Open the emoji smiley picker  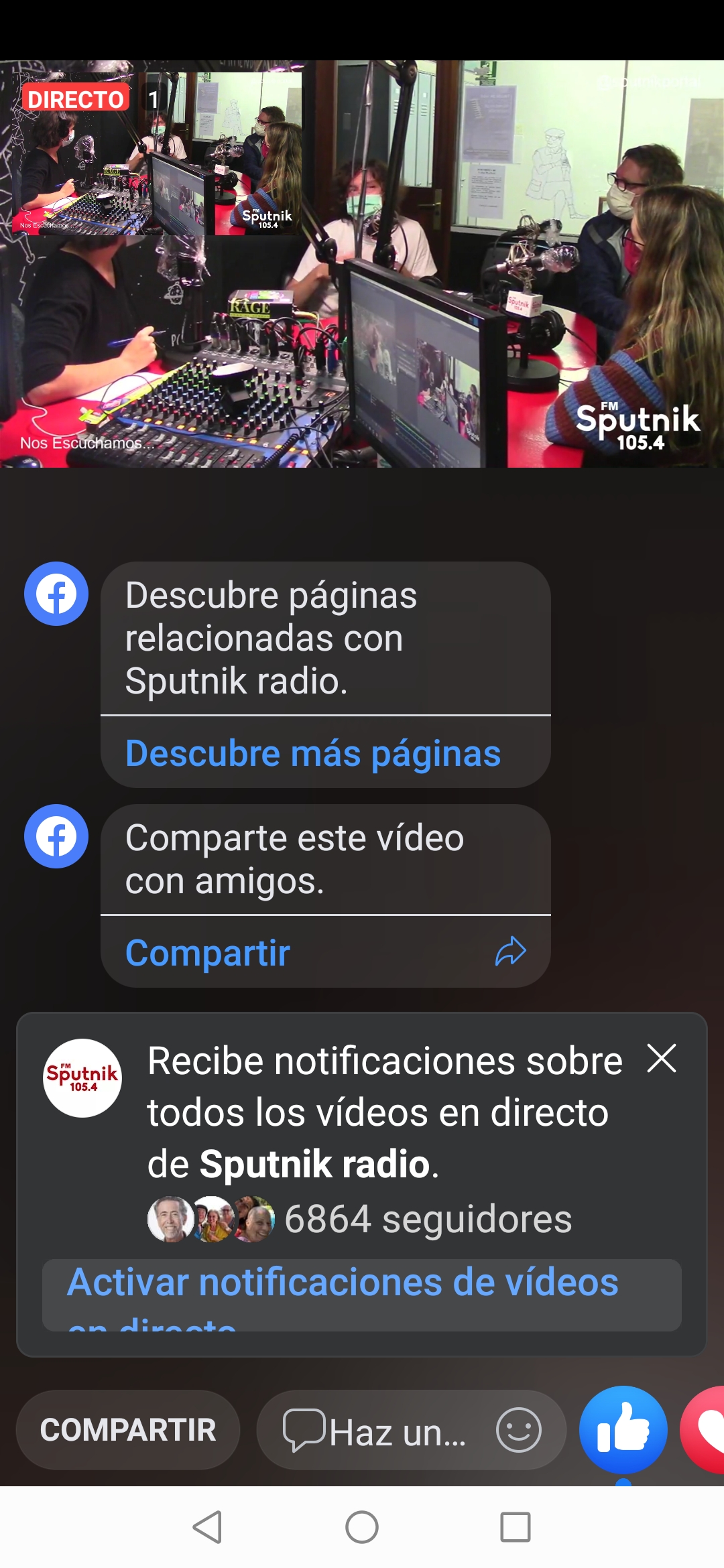518,1430
